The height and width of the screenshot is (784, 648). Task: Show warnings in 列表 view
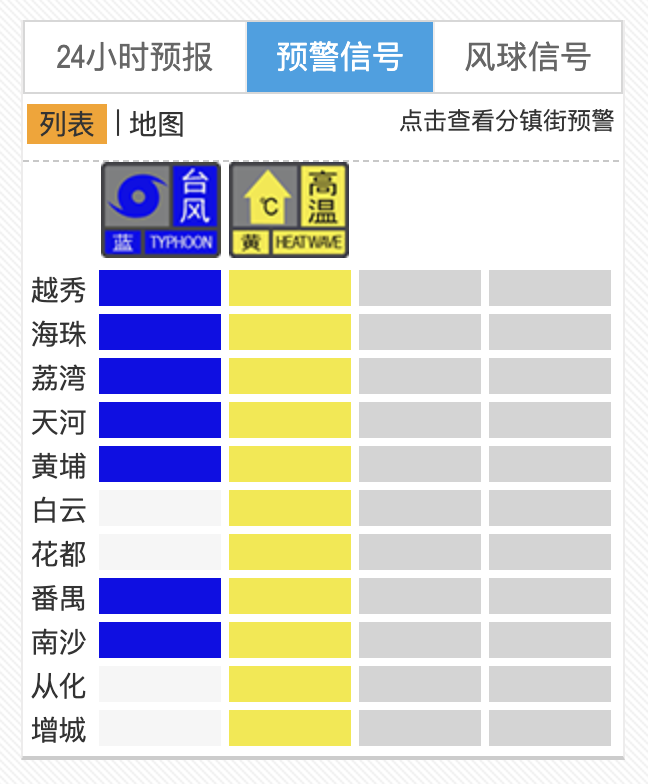pos(66,124)
